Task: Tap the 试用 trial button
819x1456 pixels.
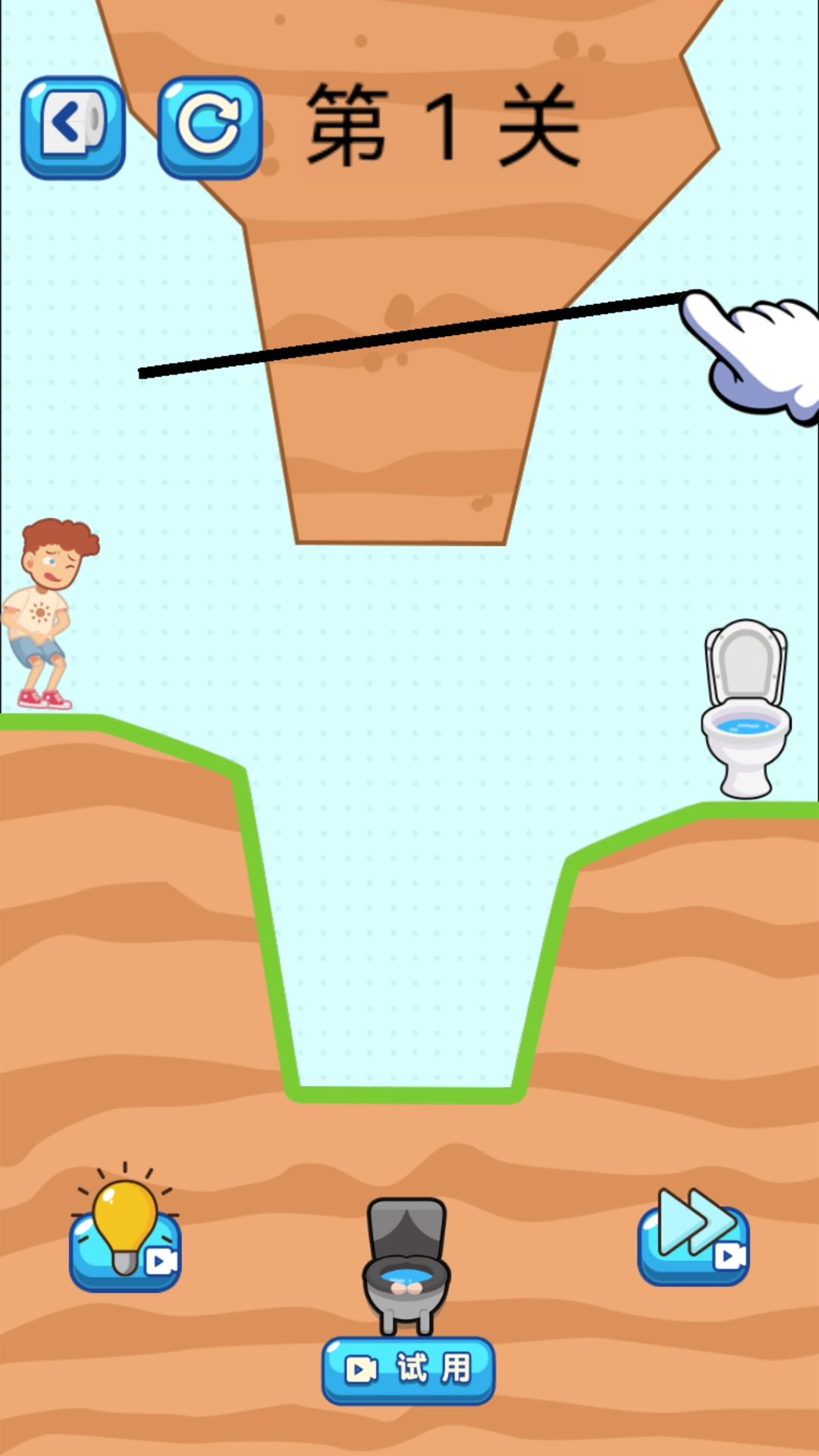Action: [x=409, y=1370]
